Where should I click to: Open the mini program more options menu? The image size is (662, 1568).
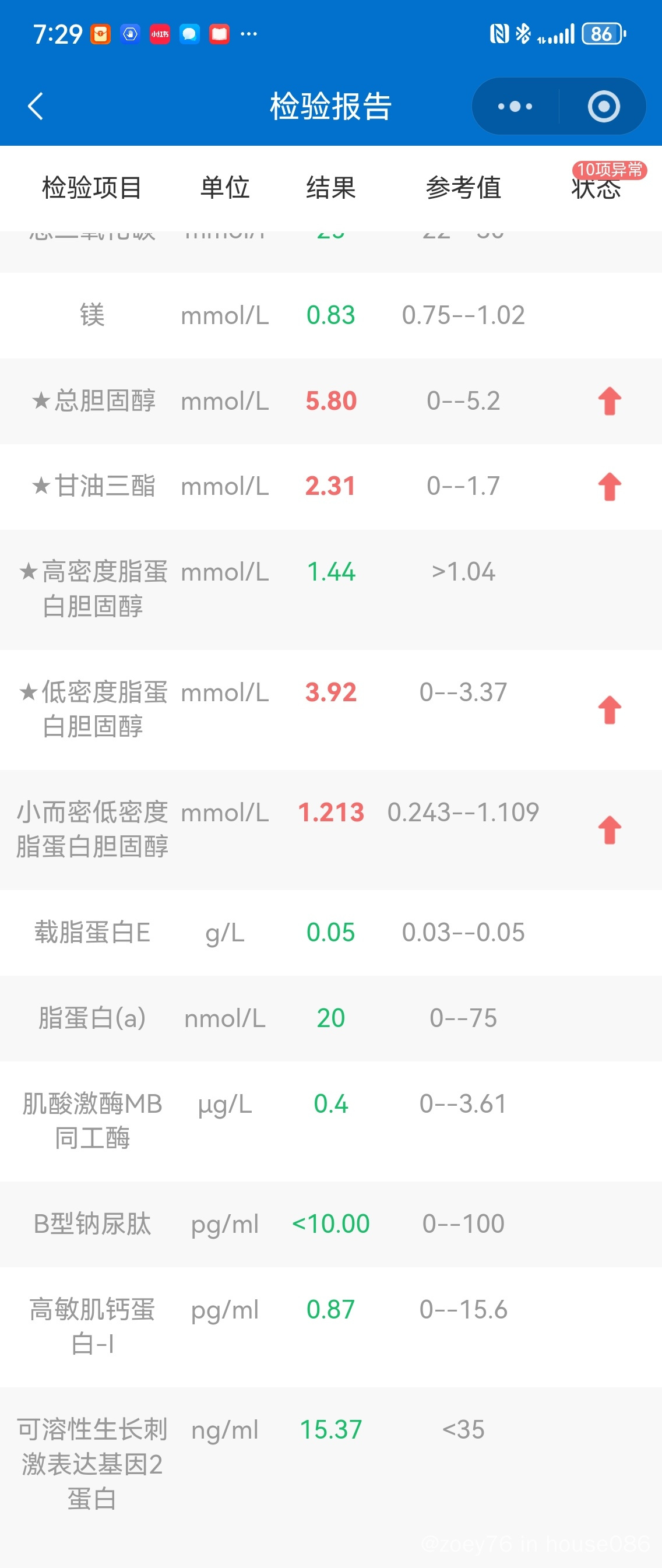coord(515,107)
